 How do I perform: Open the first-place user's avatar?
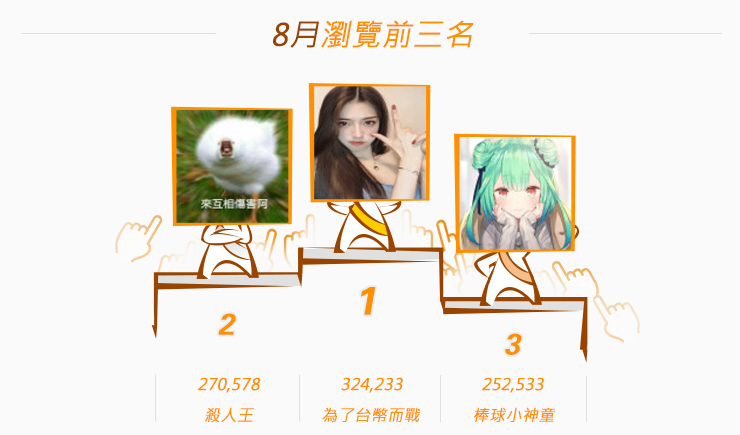[370, 143]
